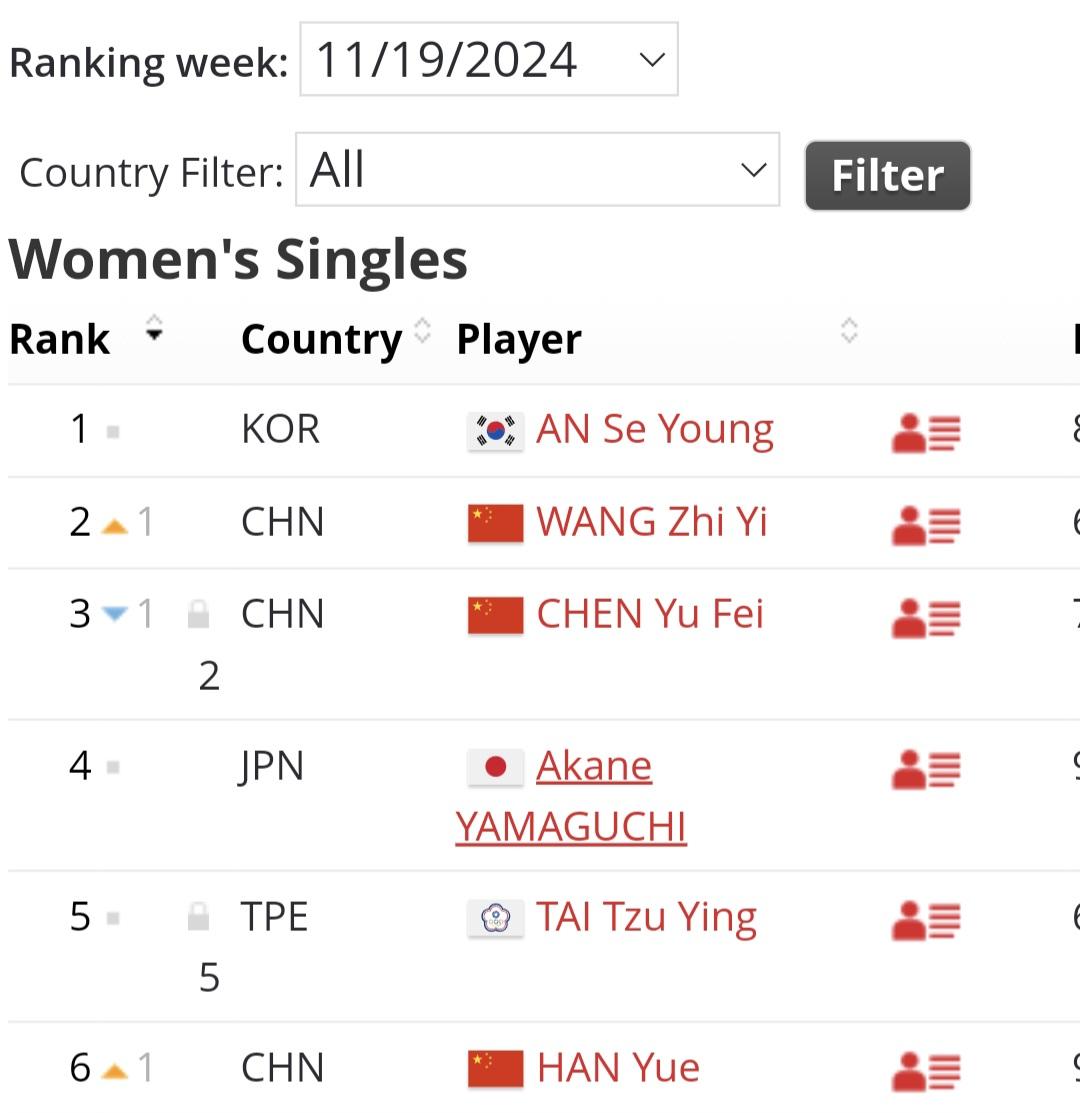1080x1113 pixels.
Task: Open the Ranking week date dropdown
Action: [489, 60]
